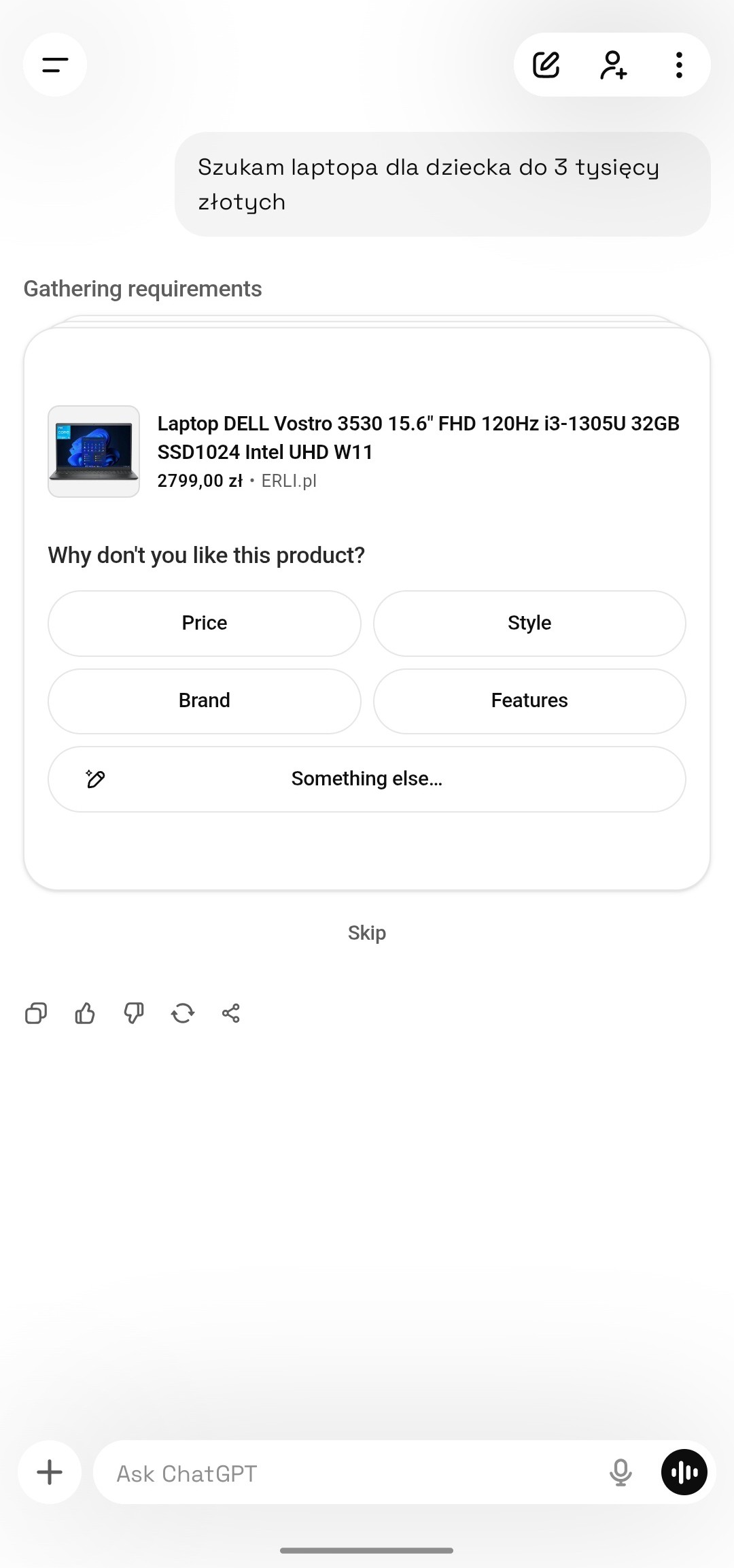Give the response a thumbs up
The width and height of the screenshot is (734, 1568).
coord(85,1013)
